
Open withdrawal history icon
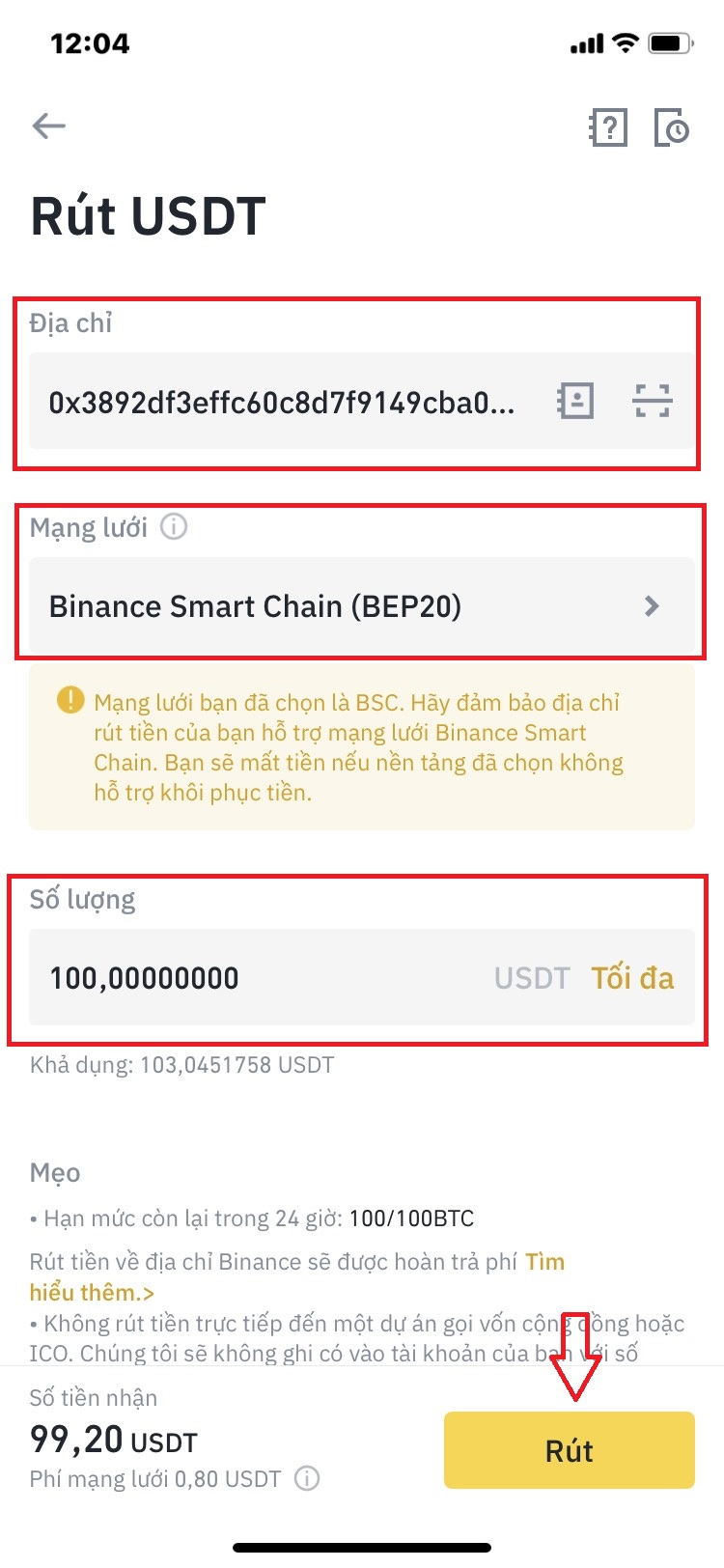click(x=672, y=126)
